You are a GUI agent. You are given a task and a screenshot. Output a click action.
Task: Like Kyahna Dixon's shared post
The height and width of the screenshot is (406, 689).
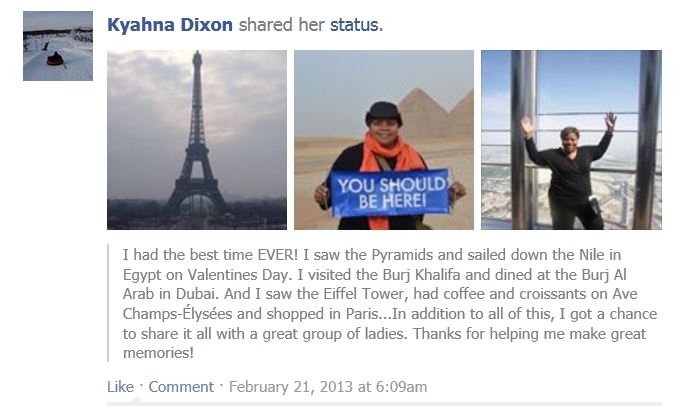120,386
